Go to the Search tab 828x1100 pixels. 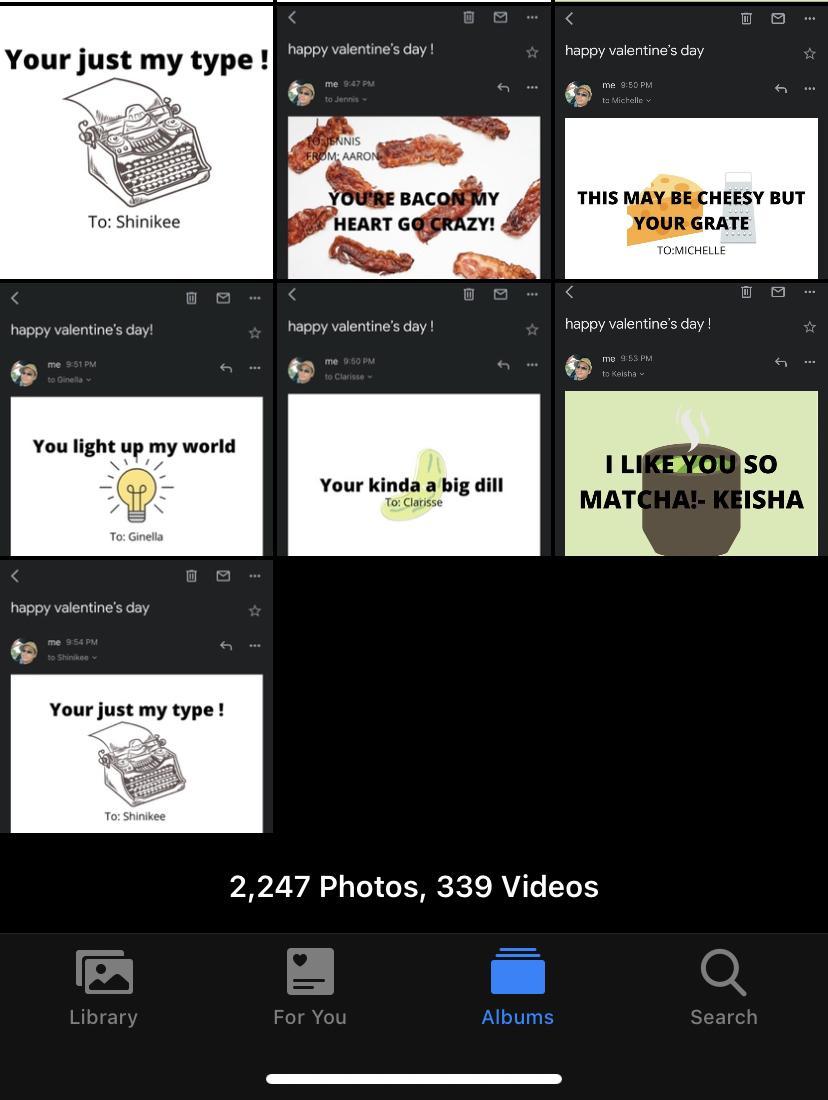click(723, 988)
